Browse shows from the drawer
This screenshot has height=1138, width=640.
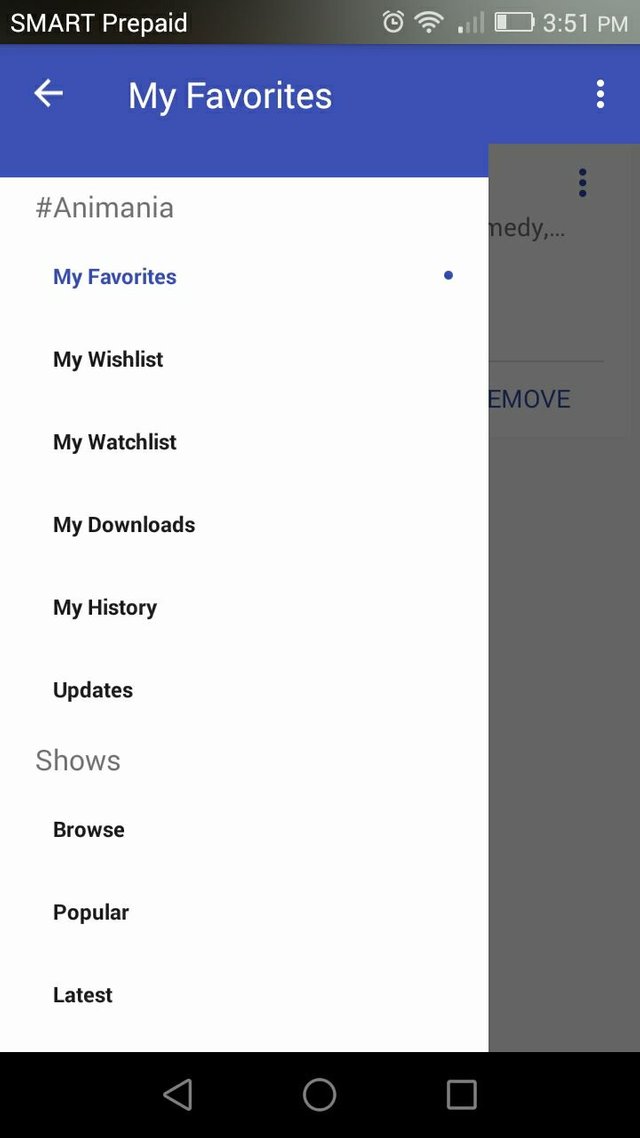89,830
